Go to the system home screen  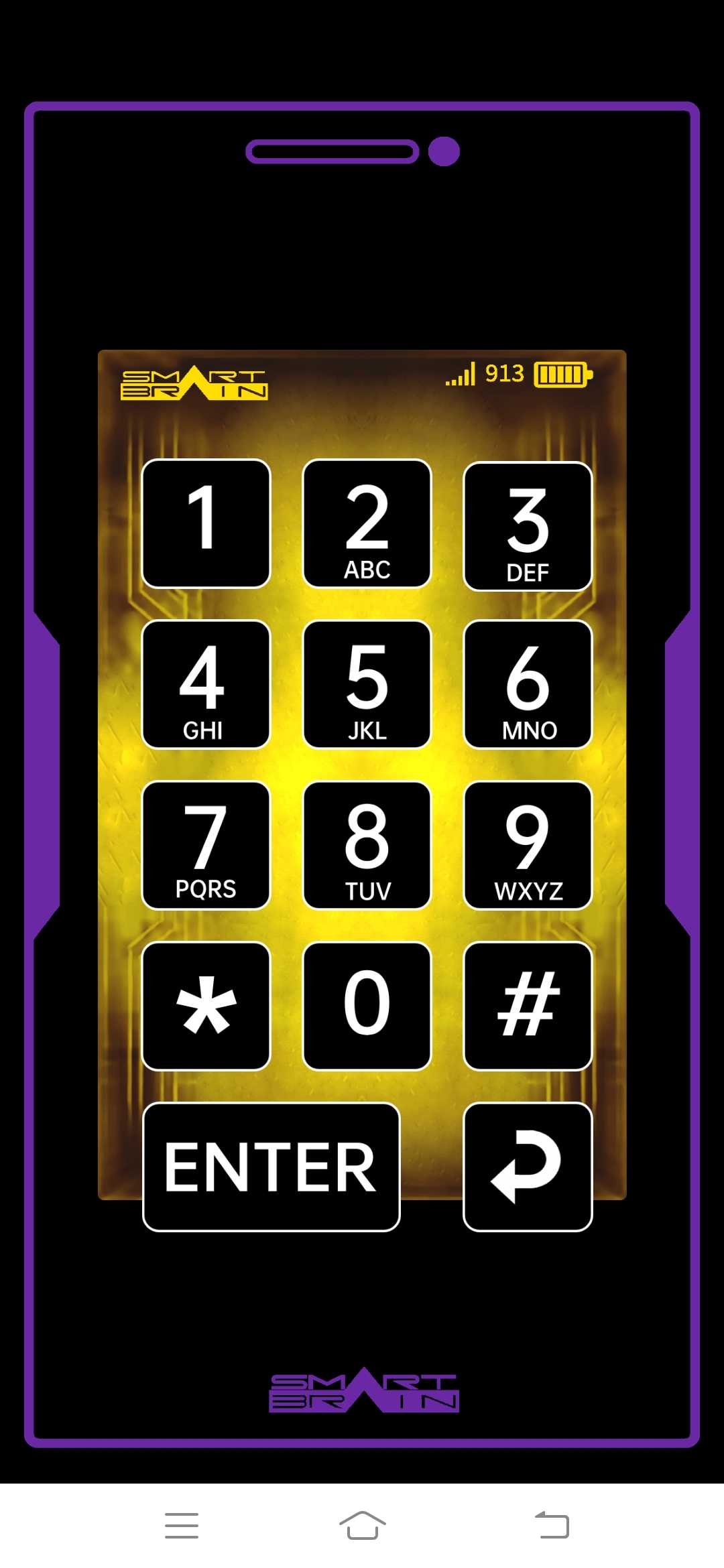(362, 1526)
